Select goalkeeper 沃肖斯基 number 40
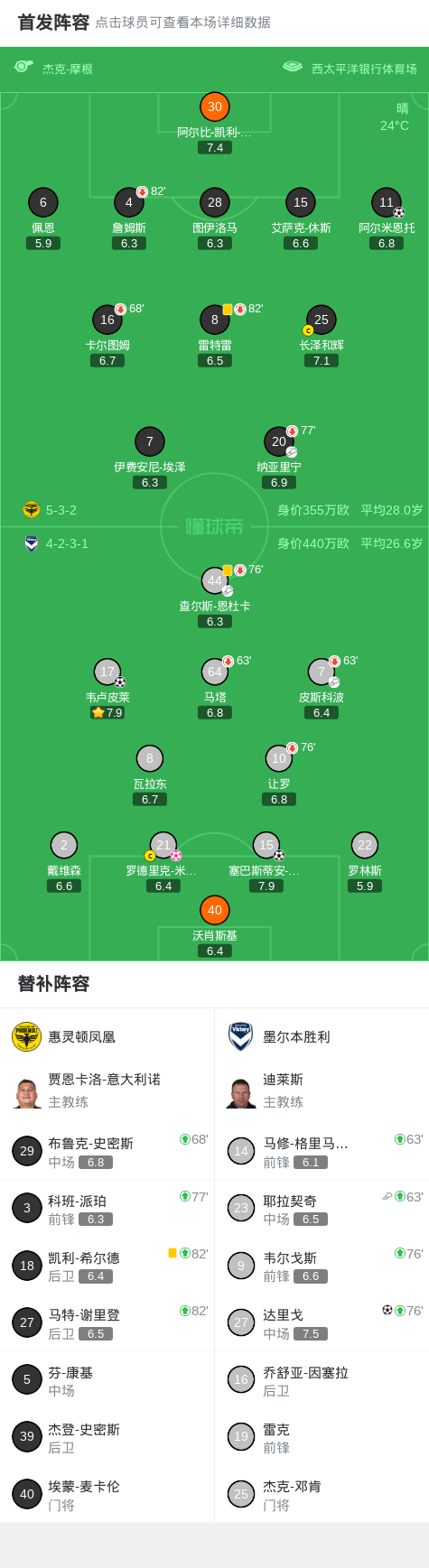Image resolution: width=429 pixels, height=1568 pixels. (x=215, y=911)
